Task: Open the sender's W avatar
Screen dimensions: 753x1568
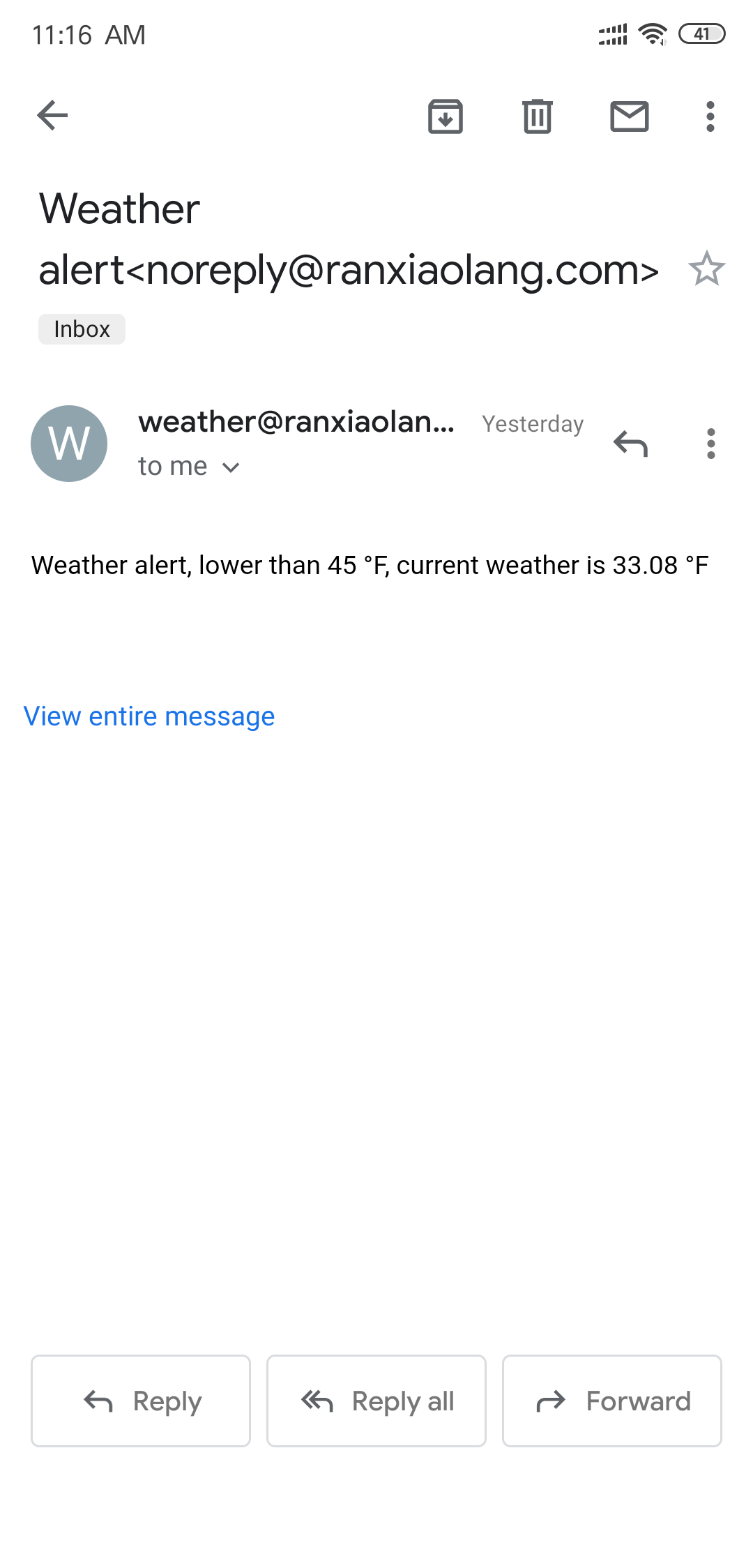Action: point(69,444)
